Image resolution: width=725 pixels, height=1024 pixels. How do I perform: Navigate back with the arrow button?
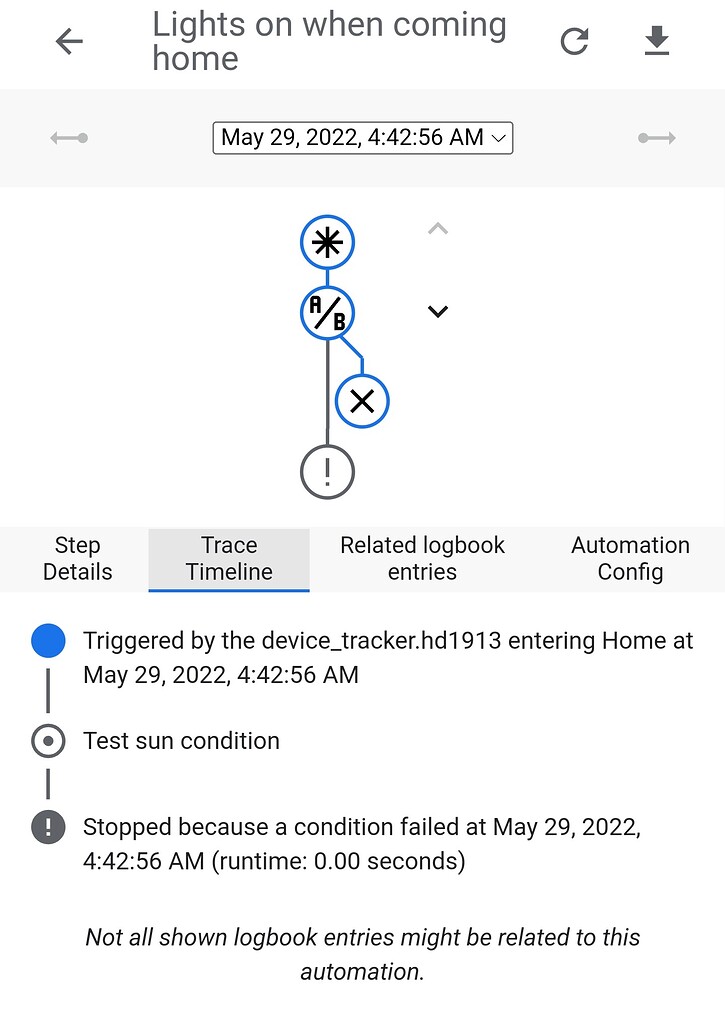tap(68, 41)
